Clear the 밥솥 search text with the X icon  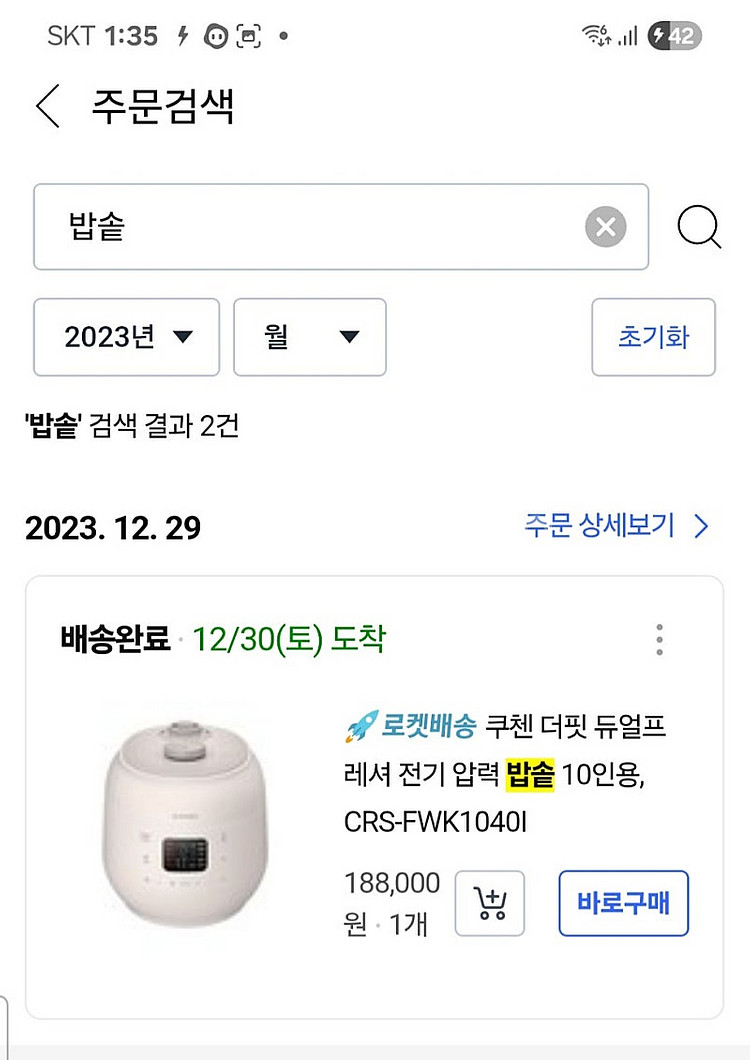[604, 227]
